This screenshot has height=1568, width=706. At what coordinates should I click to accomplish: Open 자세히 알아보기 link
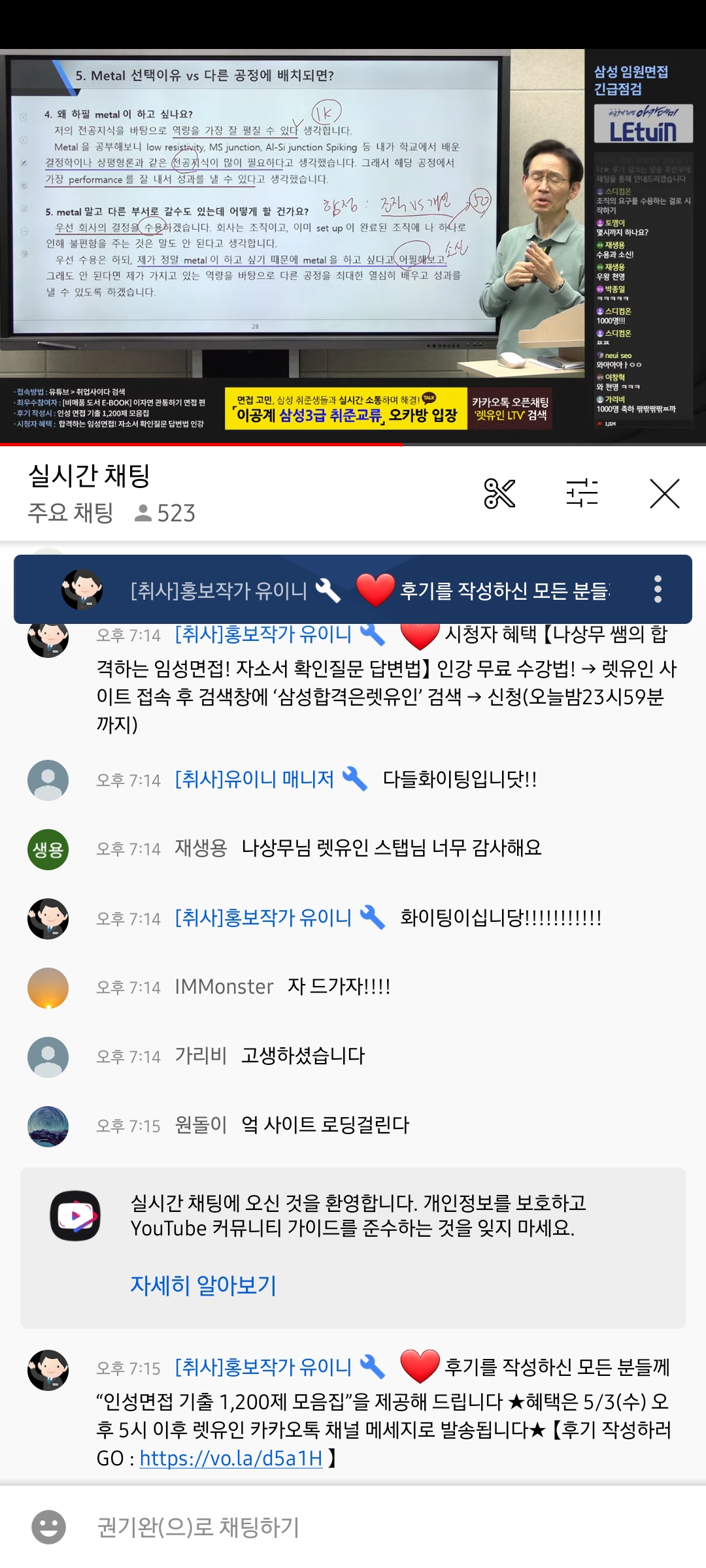coord(203,1285)
